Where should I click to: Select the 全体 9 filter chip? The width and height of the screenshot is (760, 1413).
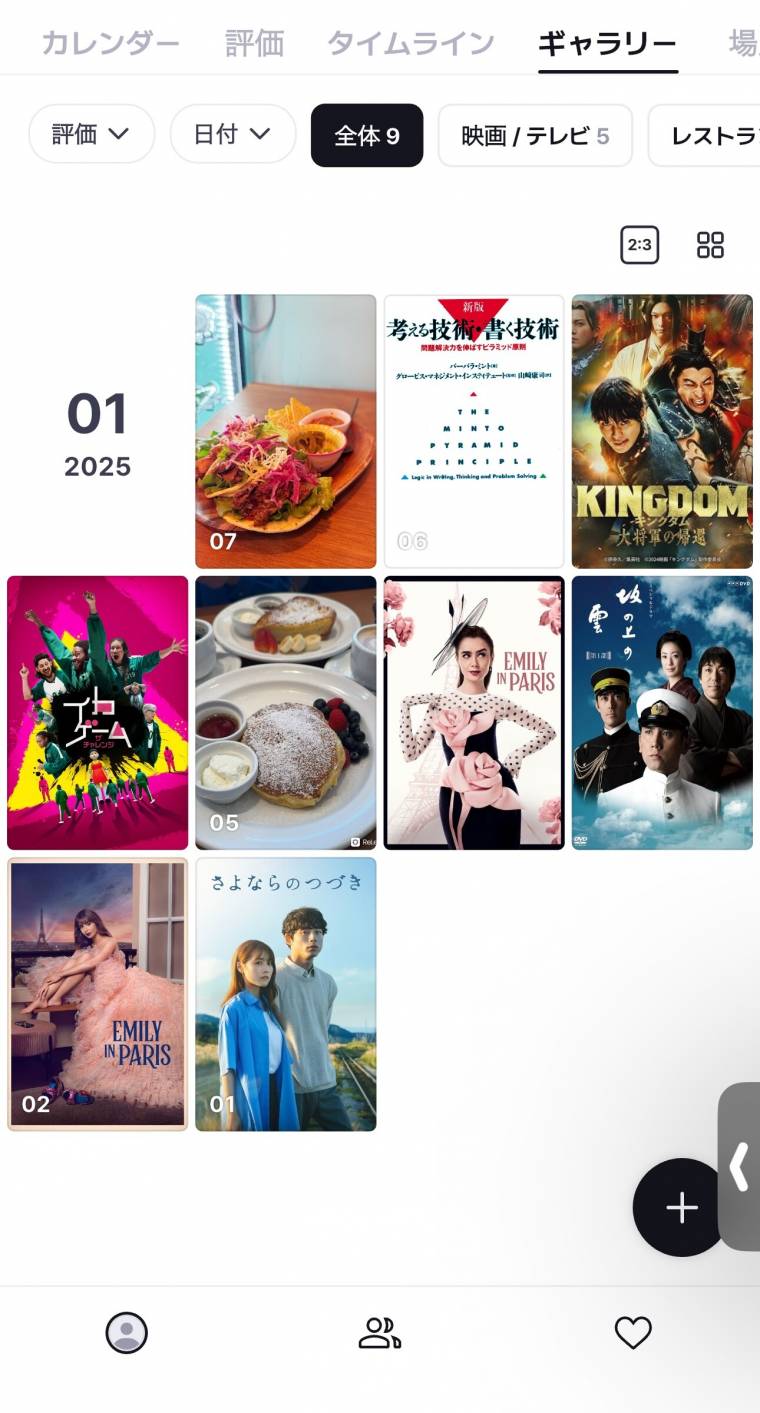366,135
